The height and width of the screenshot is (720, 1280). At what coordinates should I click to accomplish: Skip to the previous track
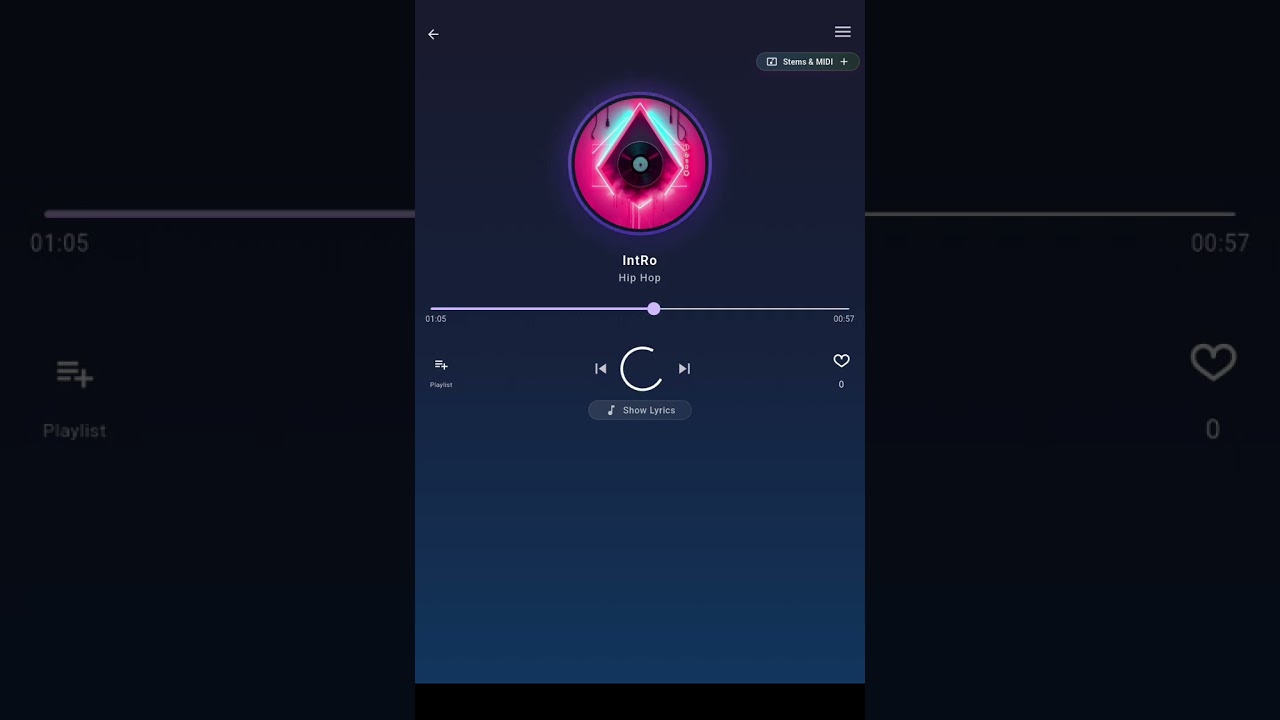point(600,369)
